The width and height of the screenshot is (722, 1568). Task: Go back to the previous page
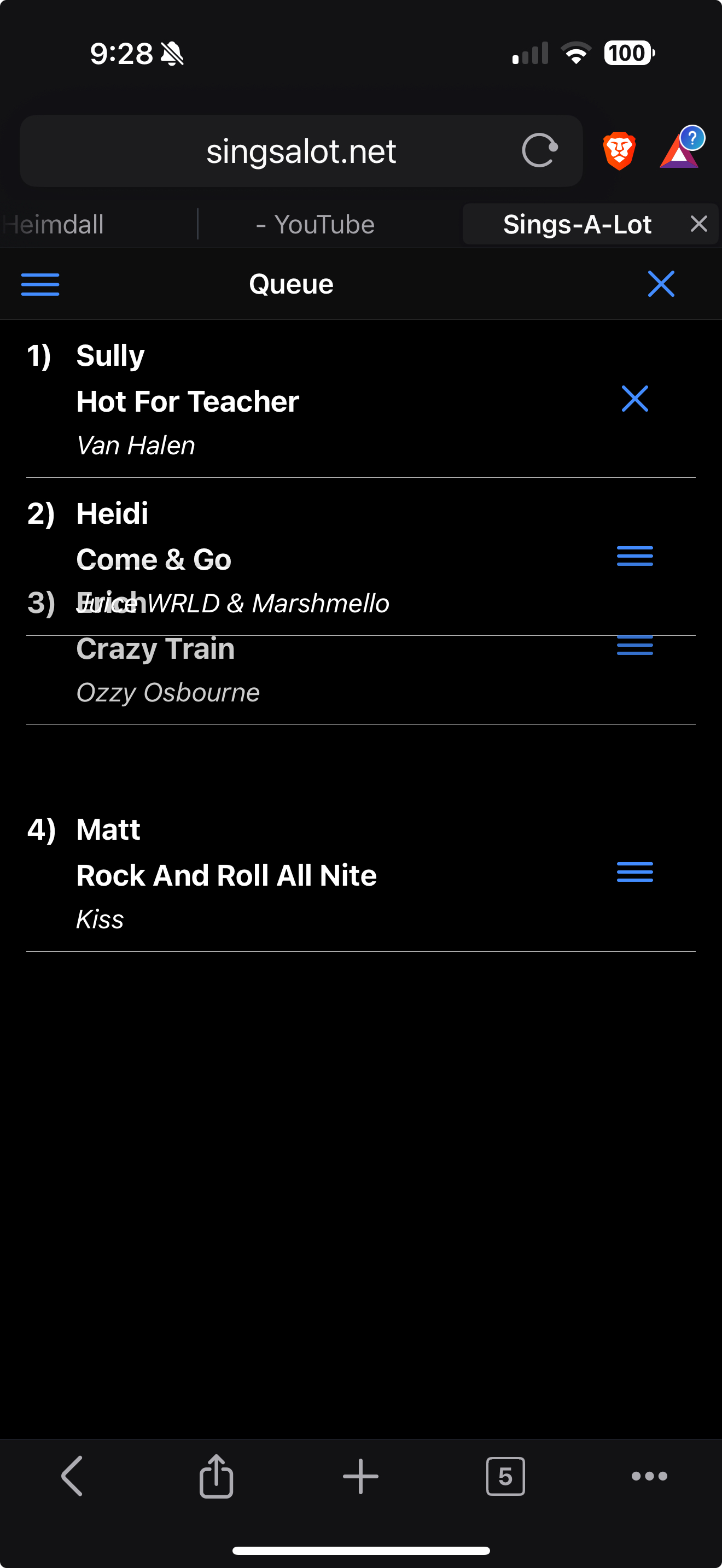[x=72, y=1476]
